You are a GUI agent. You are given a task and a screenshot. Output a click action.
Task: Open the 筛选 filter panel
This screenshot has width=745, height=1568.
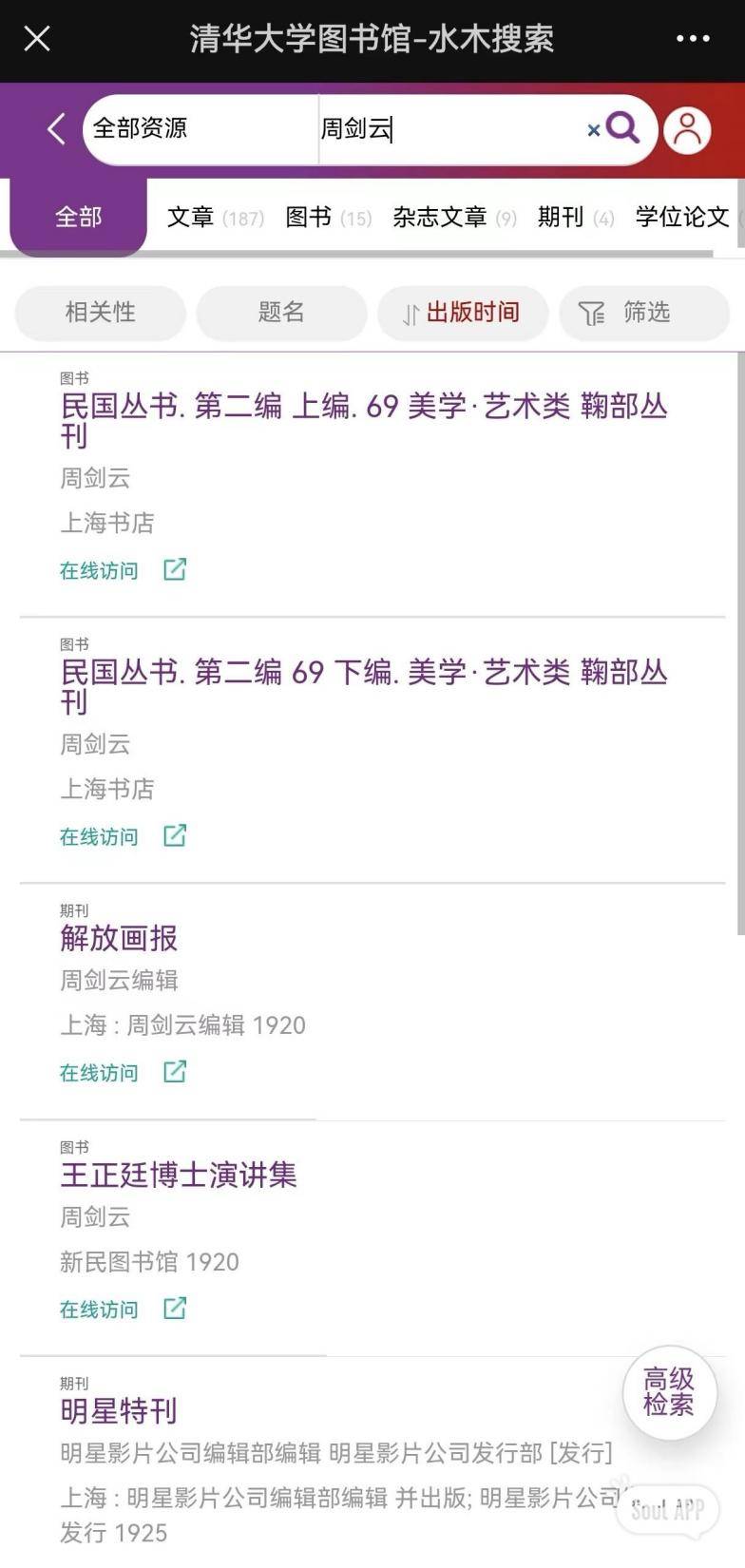coord(644,313)
